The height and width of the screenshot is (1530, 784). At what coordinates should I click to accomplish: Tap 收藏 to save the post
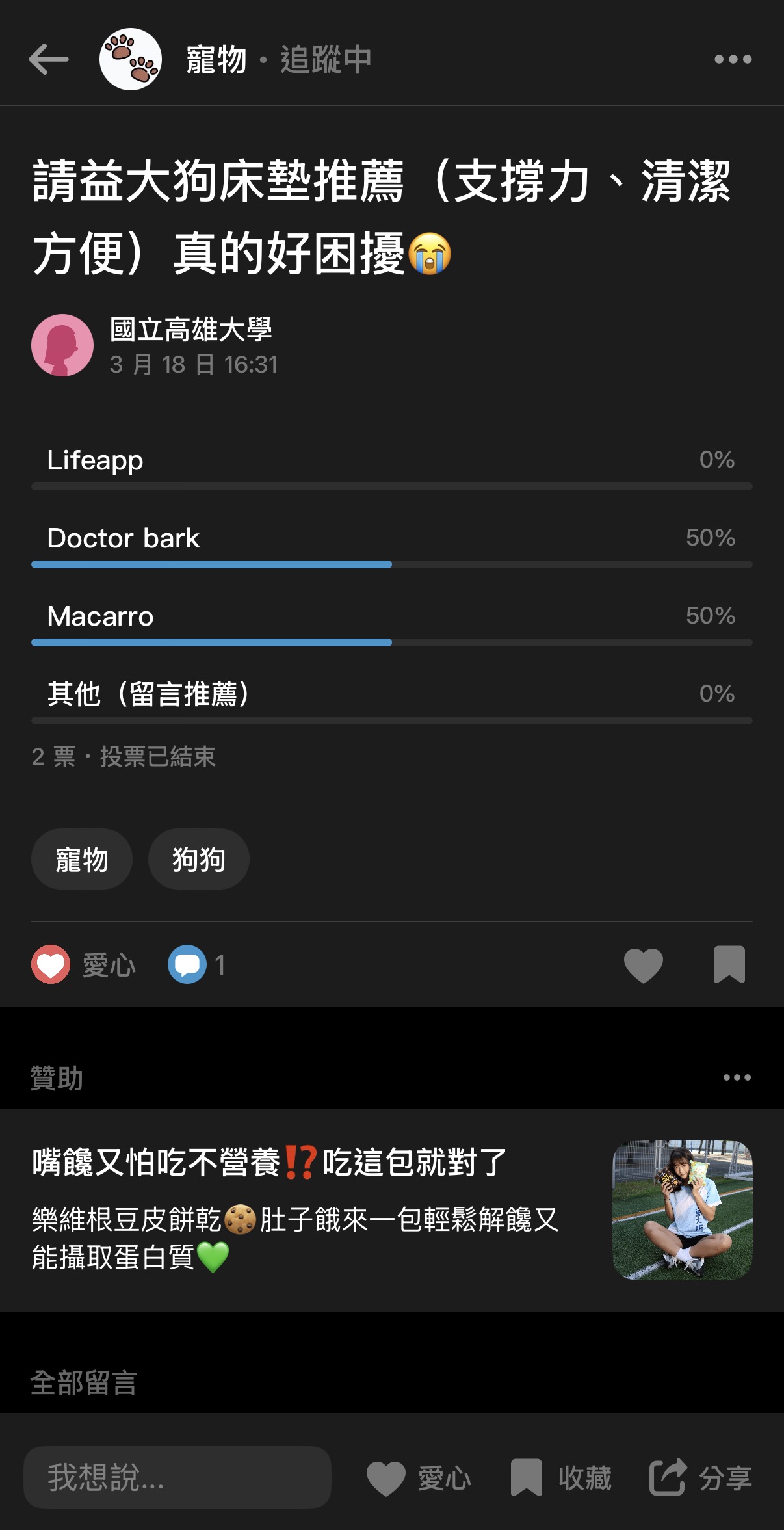561,1478
